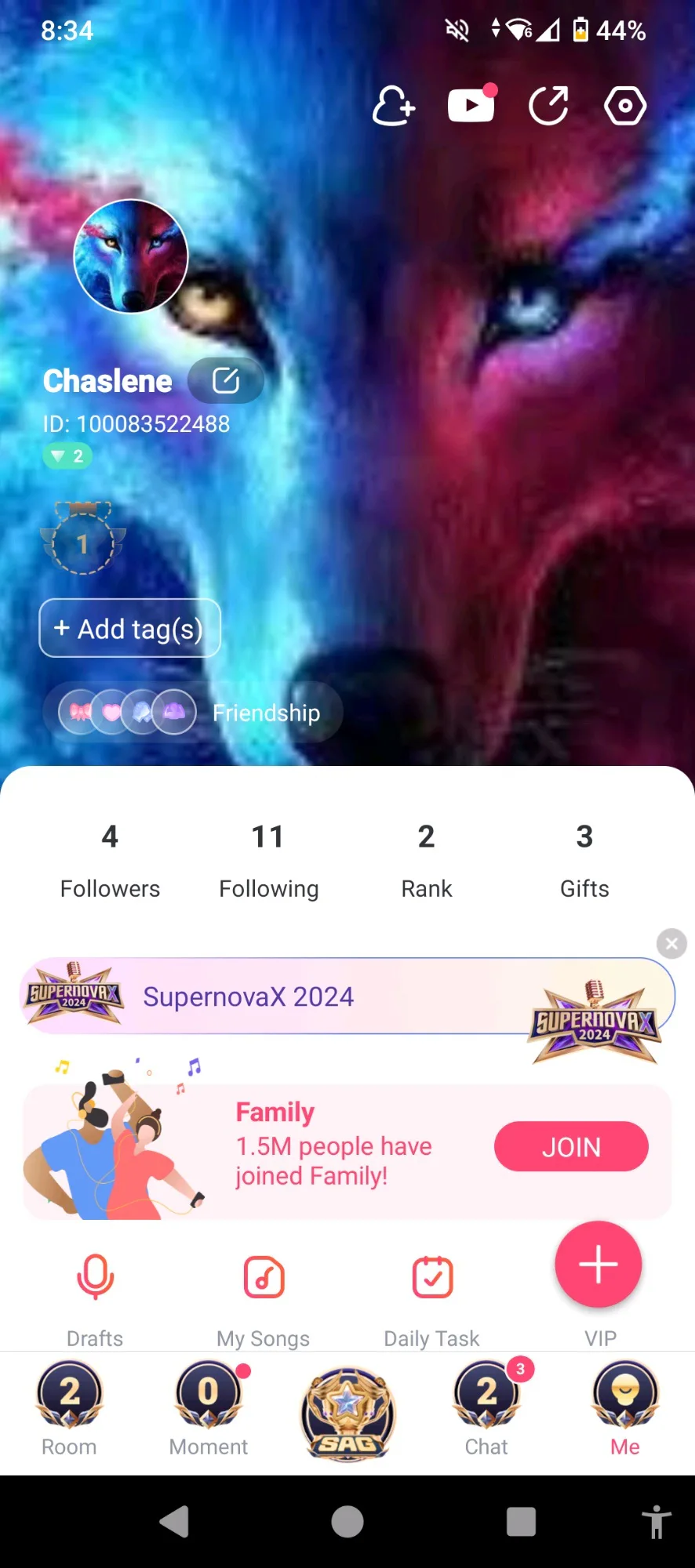This screenshot has width=695, height=1568.
Task: Switch to the Chat tab
Action: click(487, 1408)
